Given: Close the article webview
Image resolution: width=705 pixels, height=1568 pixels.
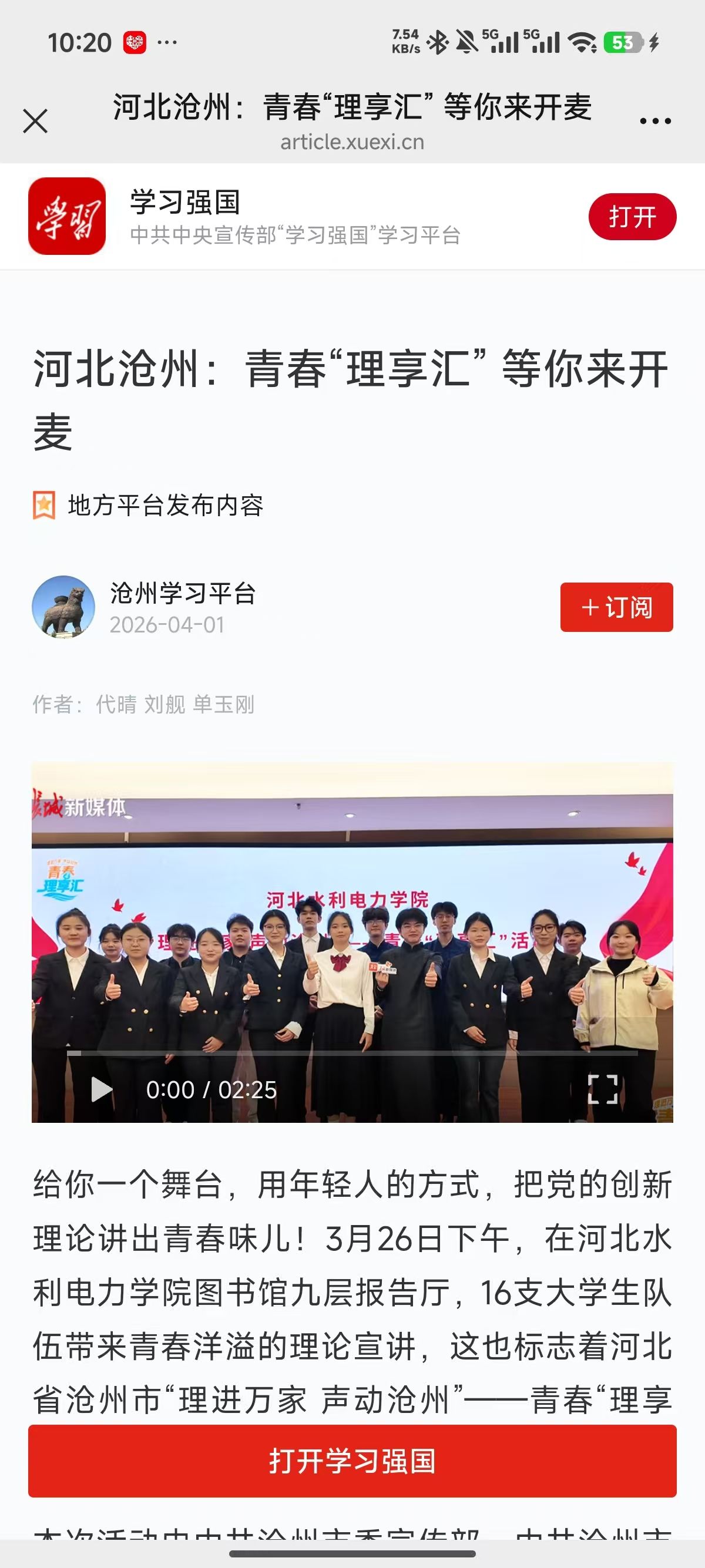Looking at the screenshot, I should coord(35,120).
